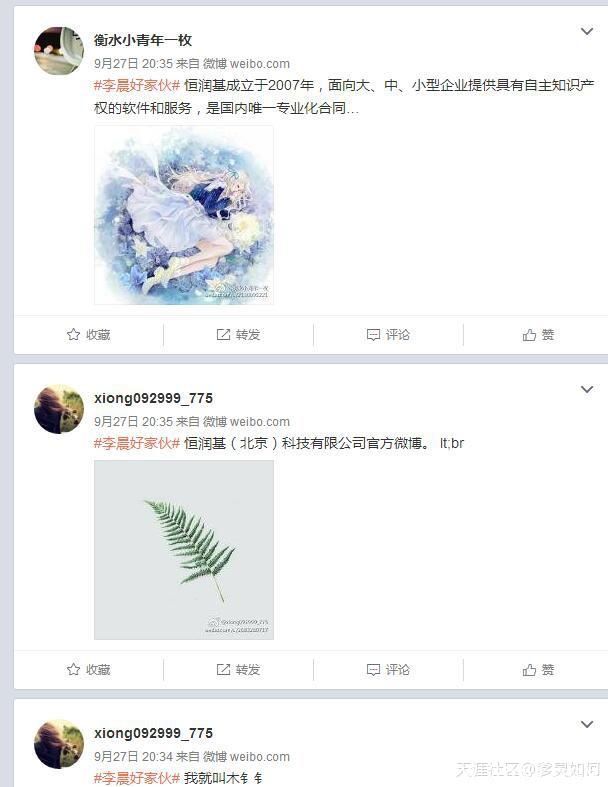Expand the dropdown arrow on the 官方微博 post
608x787 pixels.
(x=587, y=389)
